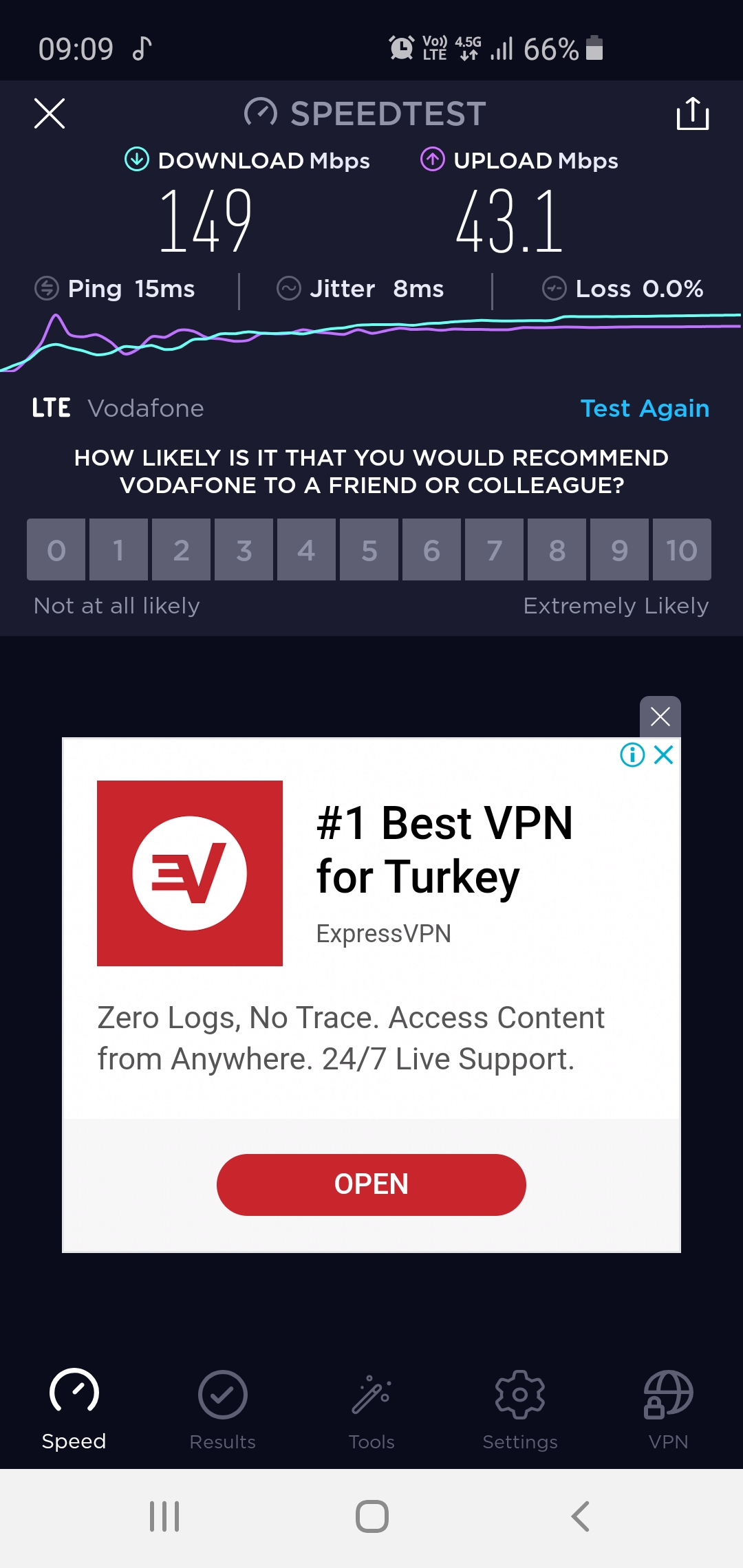Open the ad info icon
This screenshot has width=743, height=1568.
[632, 755]
